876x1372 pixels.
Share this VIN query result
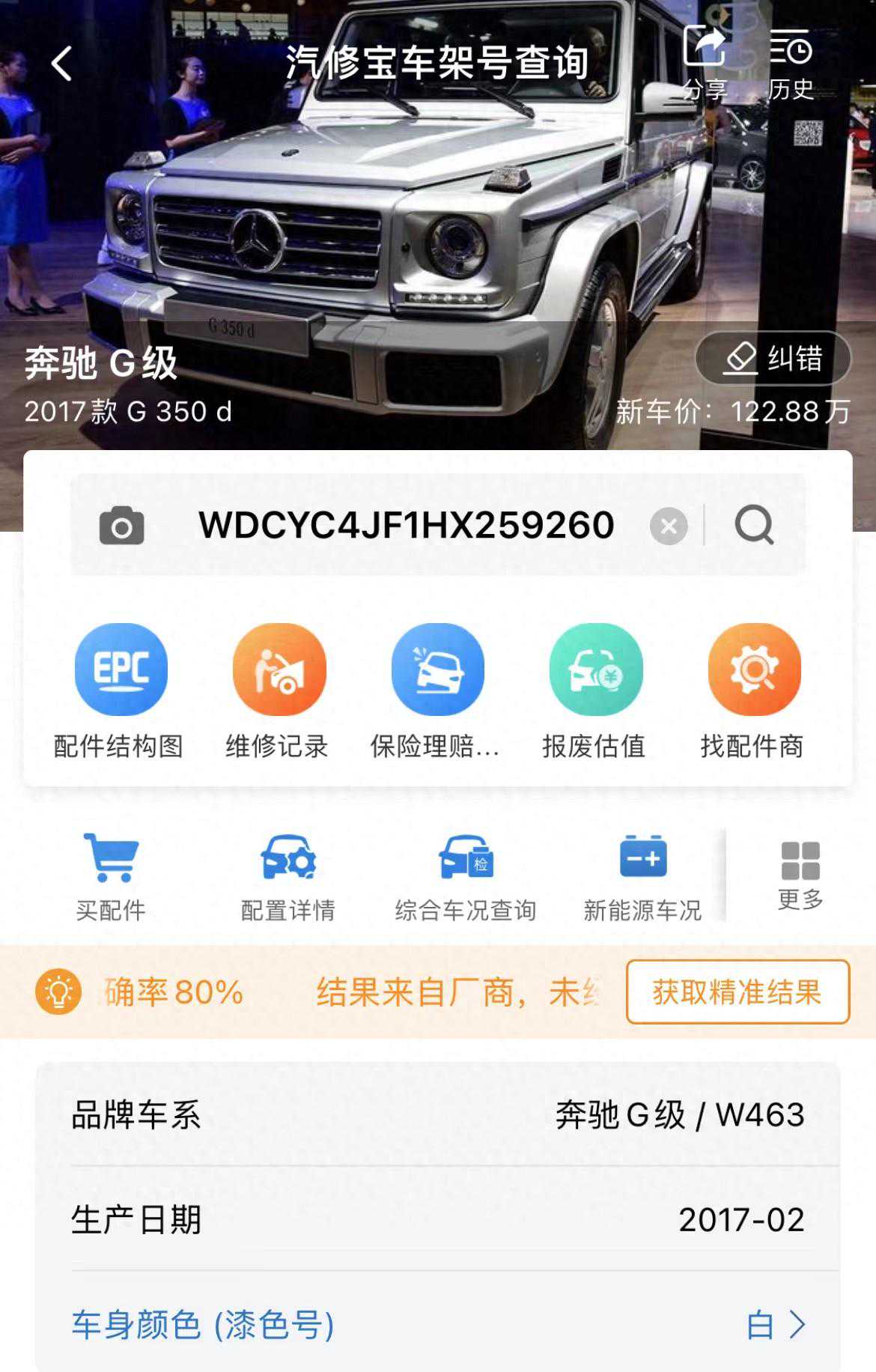pos(705,63)
